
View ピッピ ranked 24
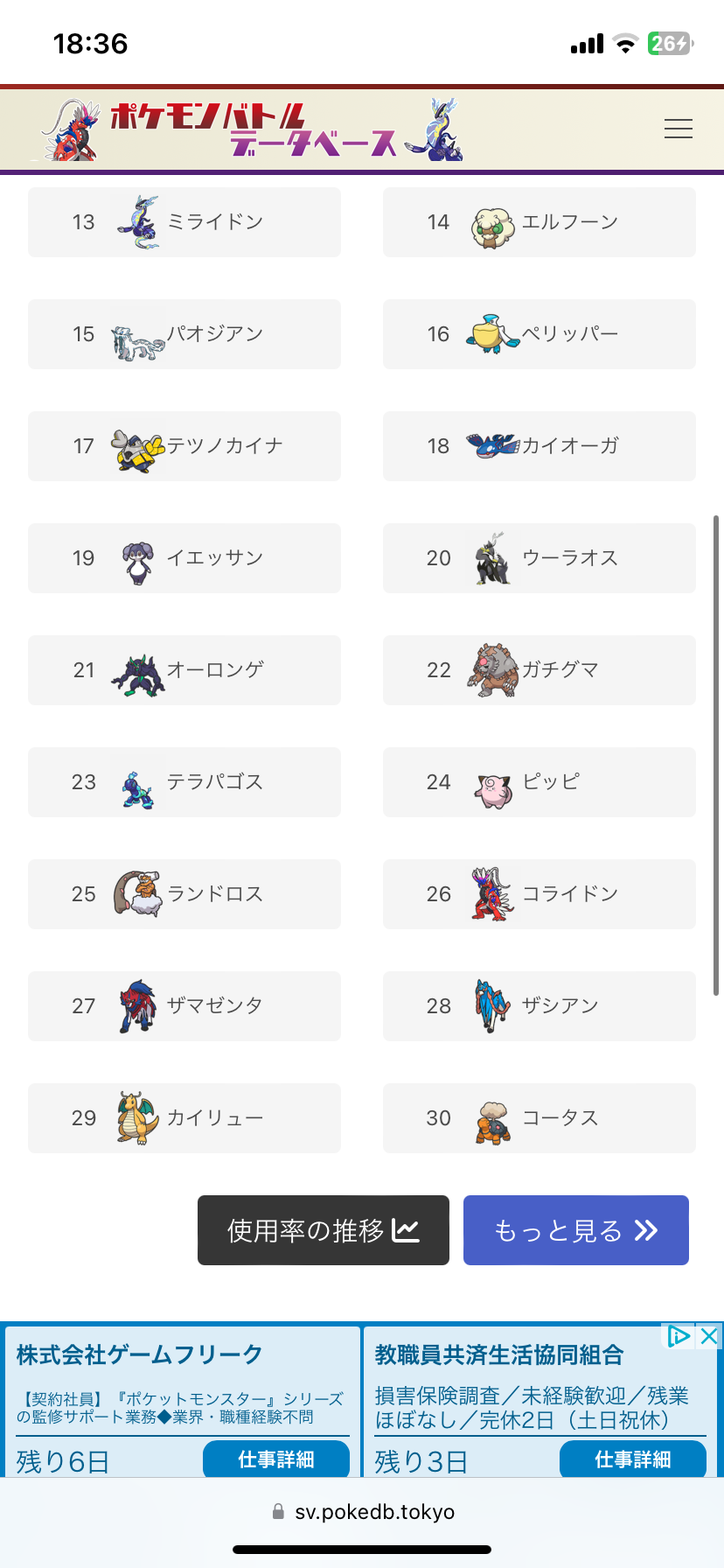point(540,782)
